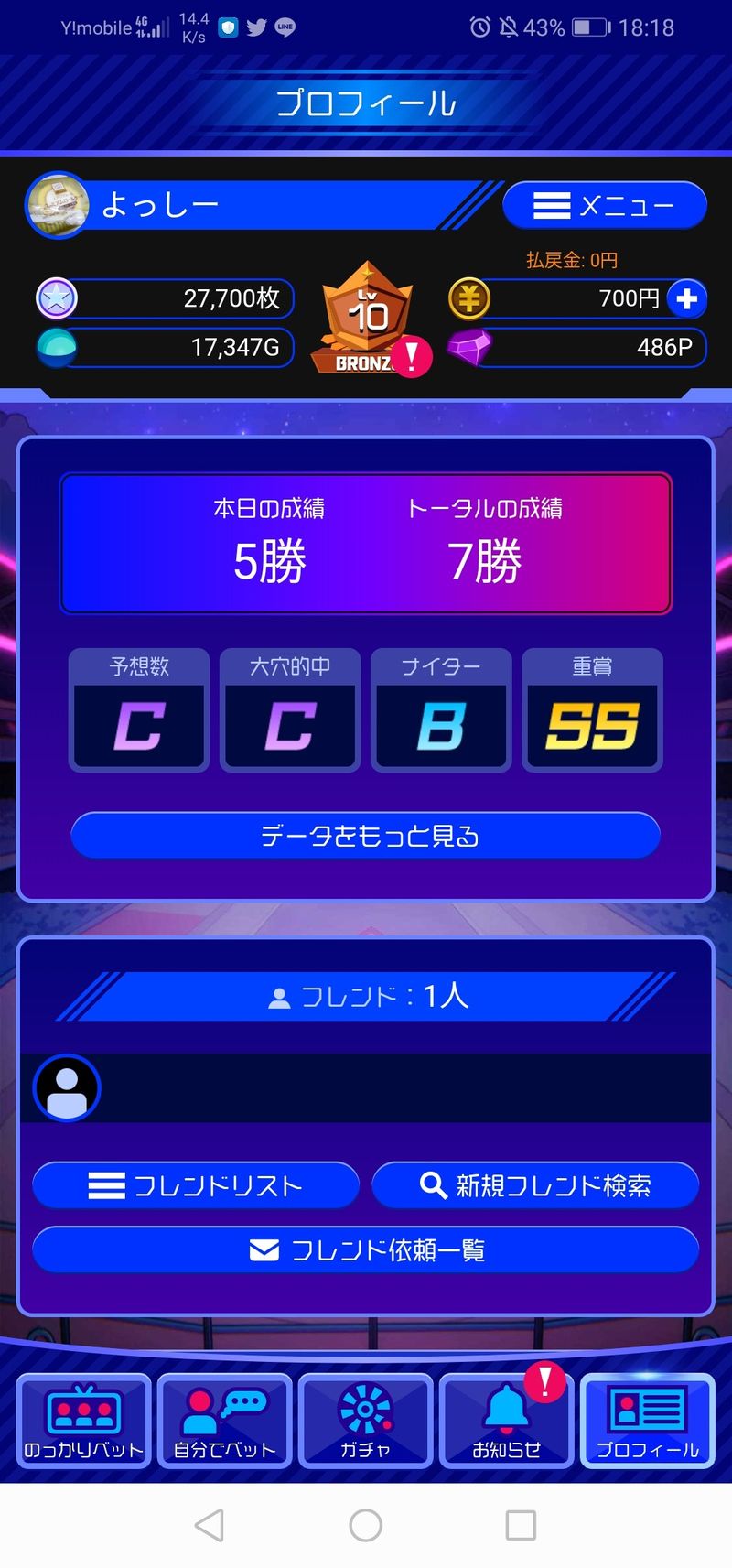Go to ガチャ tab
This screenshot has height=1568, width=732.
pos(366,1421)
